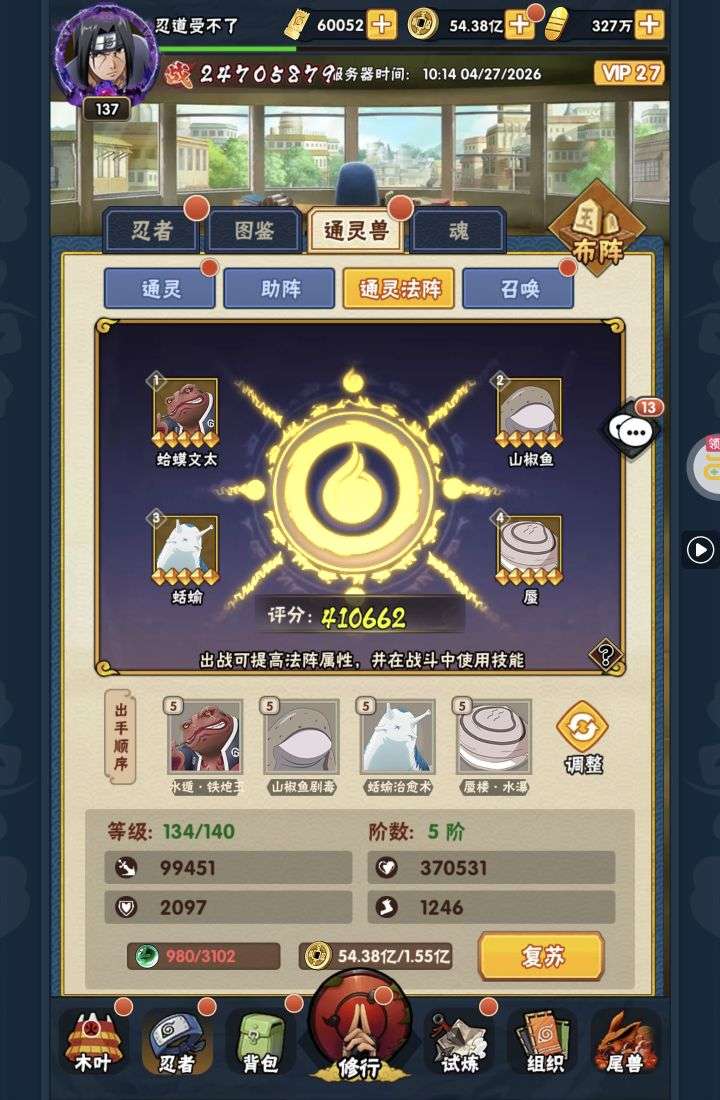Select the 山椒鱼 summon slot
This screenshot has width=720, height=1100.
[x=529, y=412]
